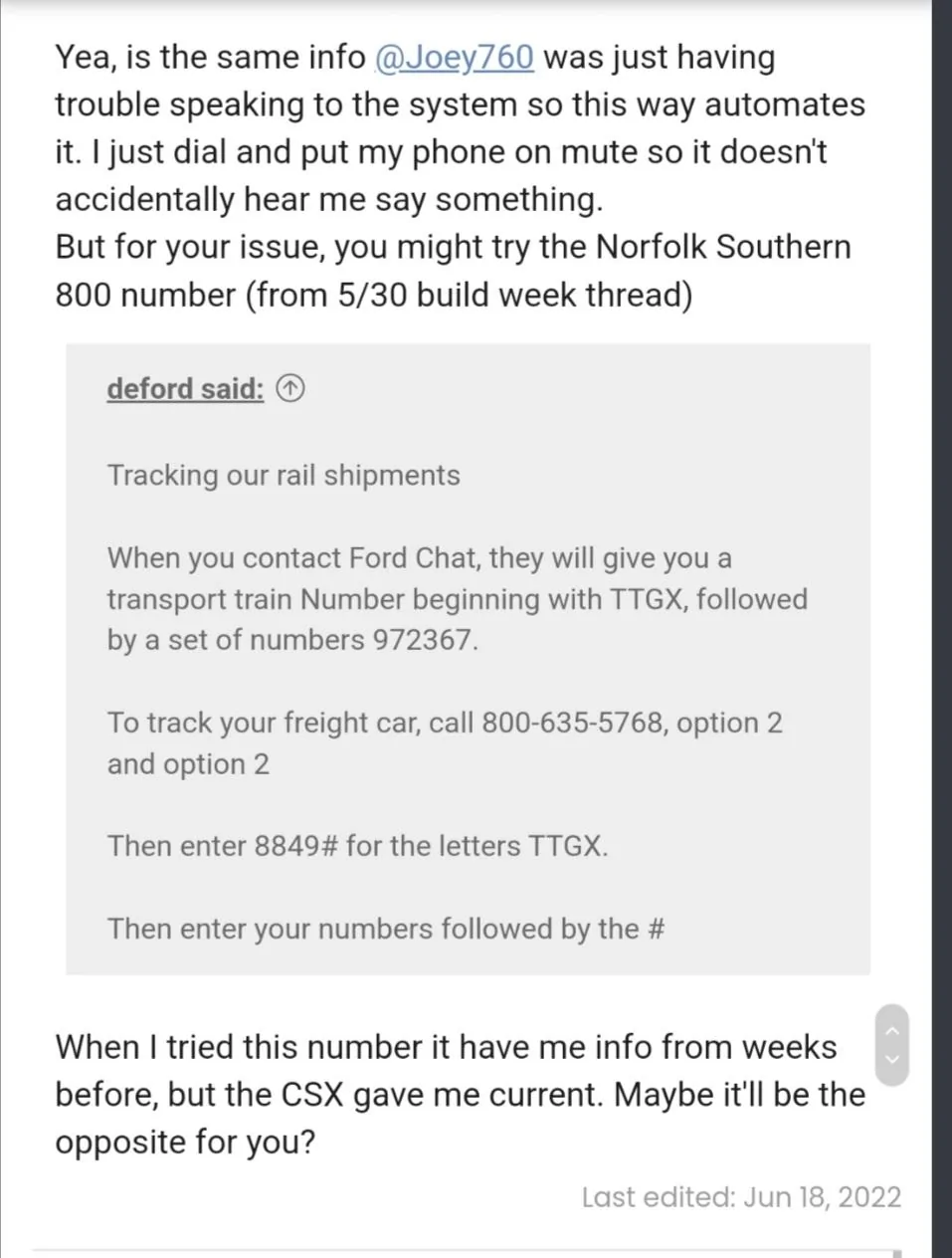Click the deford said: quote attribution link

coord(184,388)
